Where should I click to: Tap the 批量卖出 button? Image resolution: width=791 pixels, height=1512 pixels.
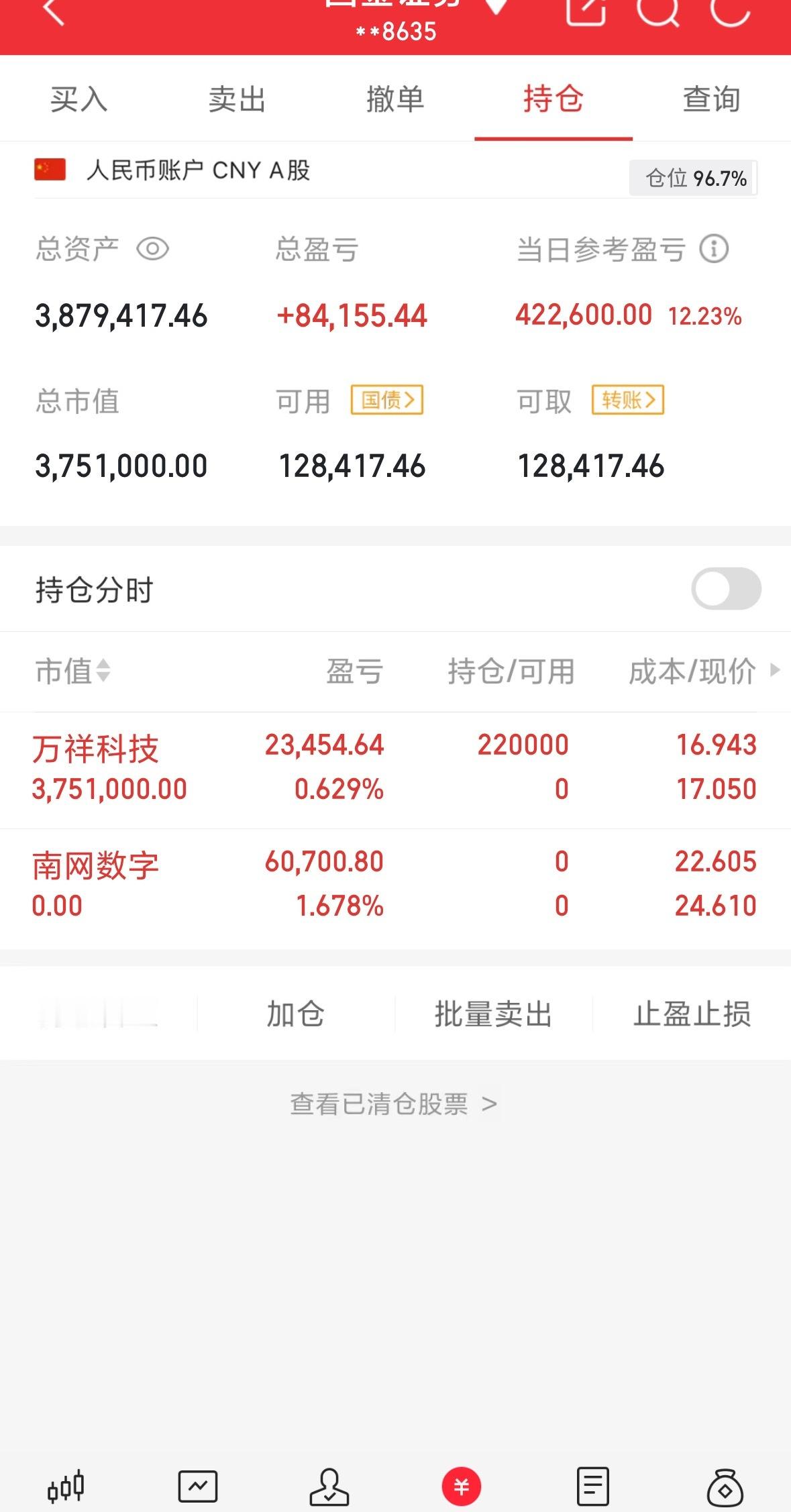[x=494, y=1015]
